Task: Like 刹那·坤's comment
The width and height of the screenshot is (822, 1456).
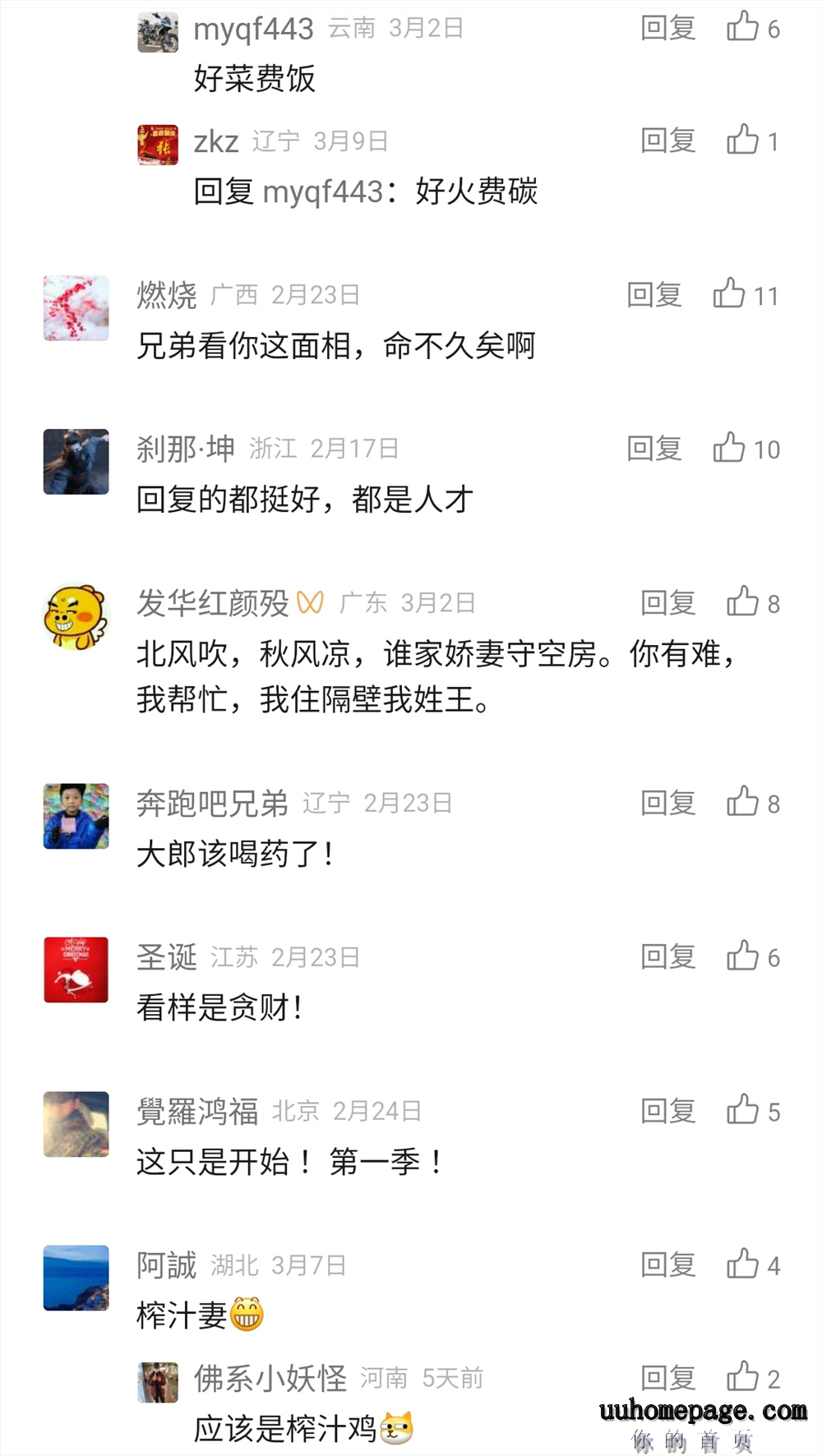Action: tap(729, 449)
